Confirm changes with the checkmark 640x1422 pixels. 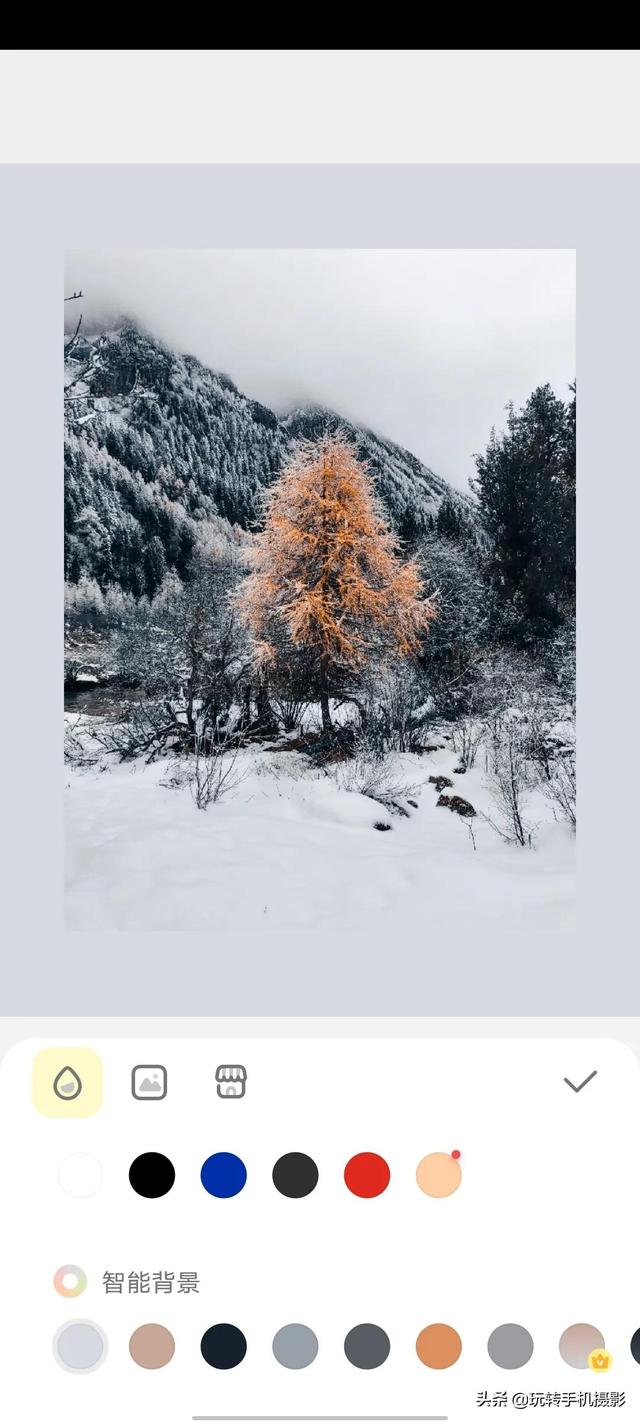coord(580,1081)
